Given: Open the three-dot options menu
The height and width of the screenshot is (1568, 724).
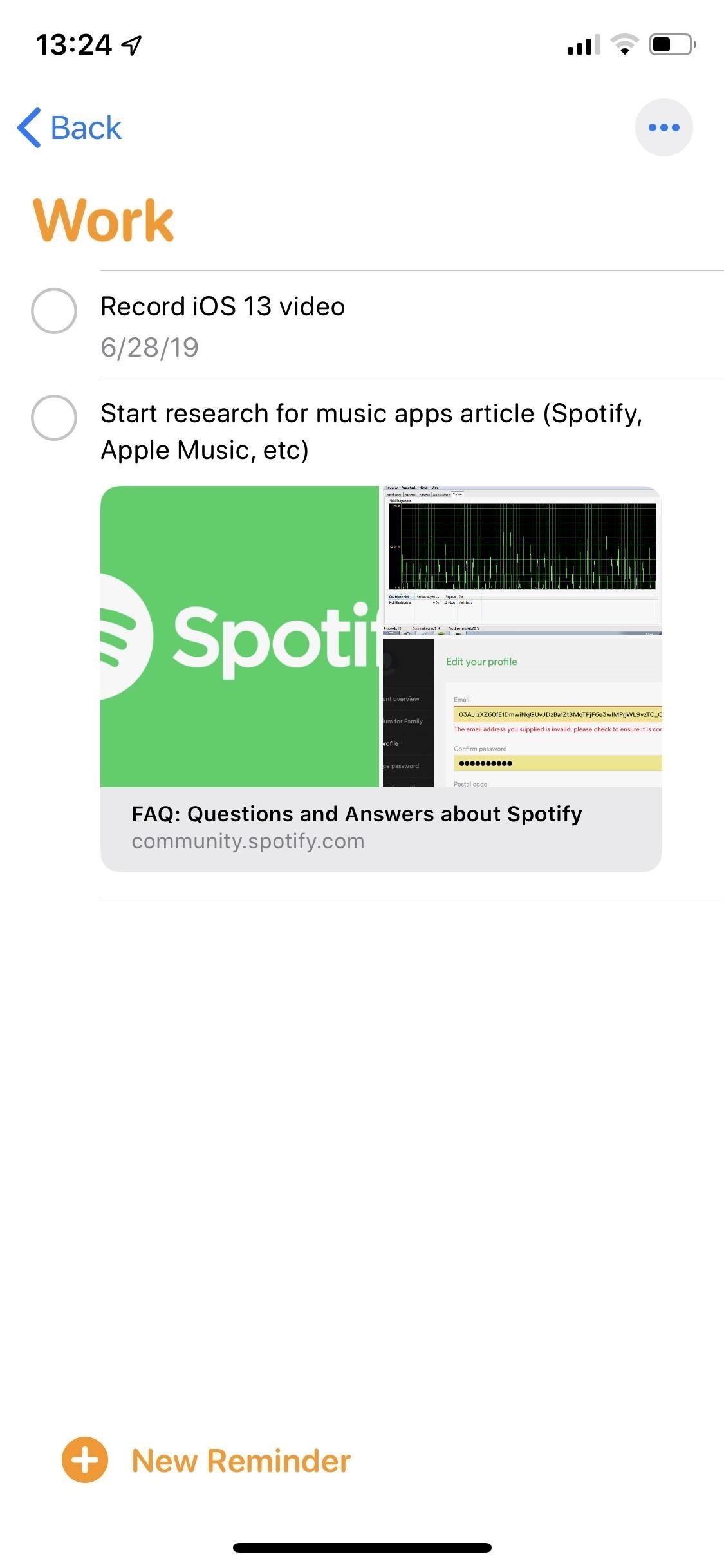Looking at the screenshot, I should point(664,127).
